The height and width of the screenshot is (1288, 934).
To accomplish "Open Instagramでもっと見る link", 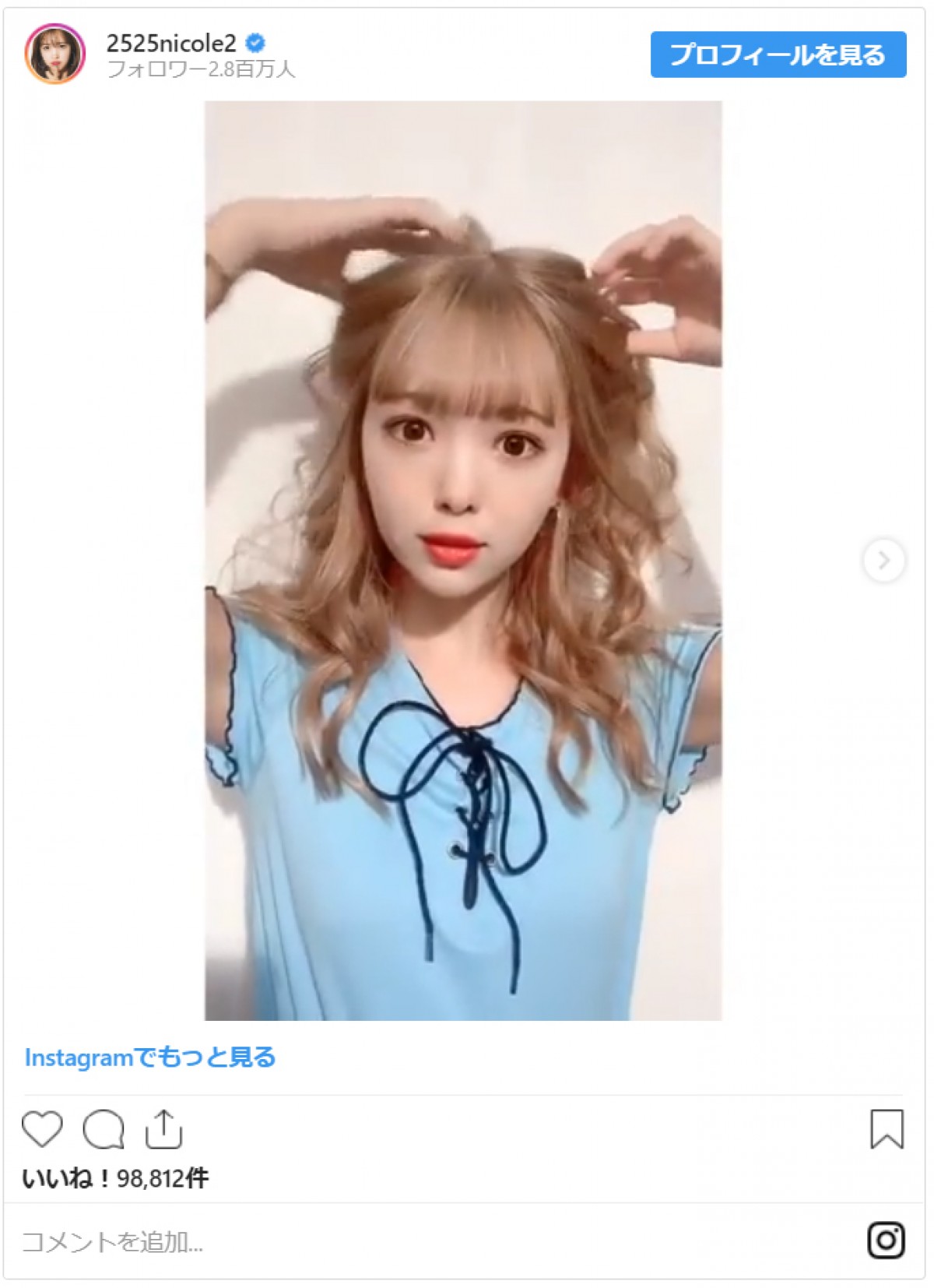I will coord(150,1057).
